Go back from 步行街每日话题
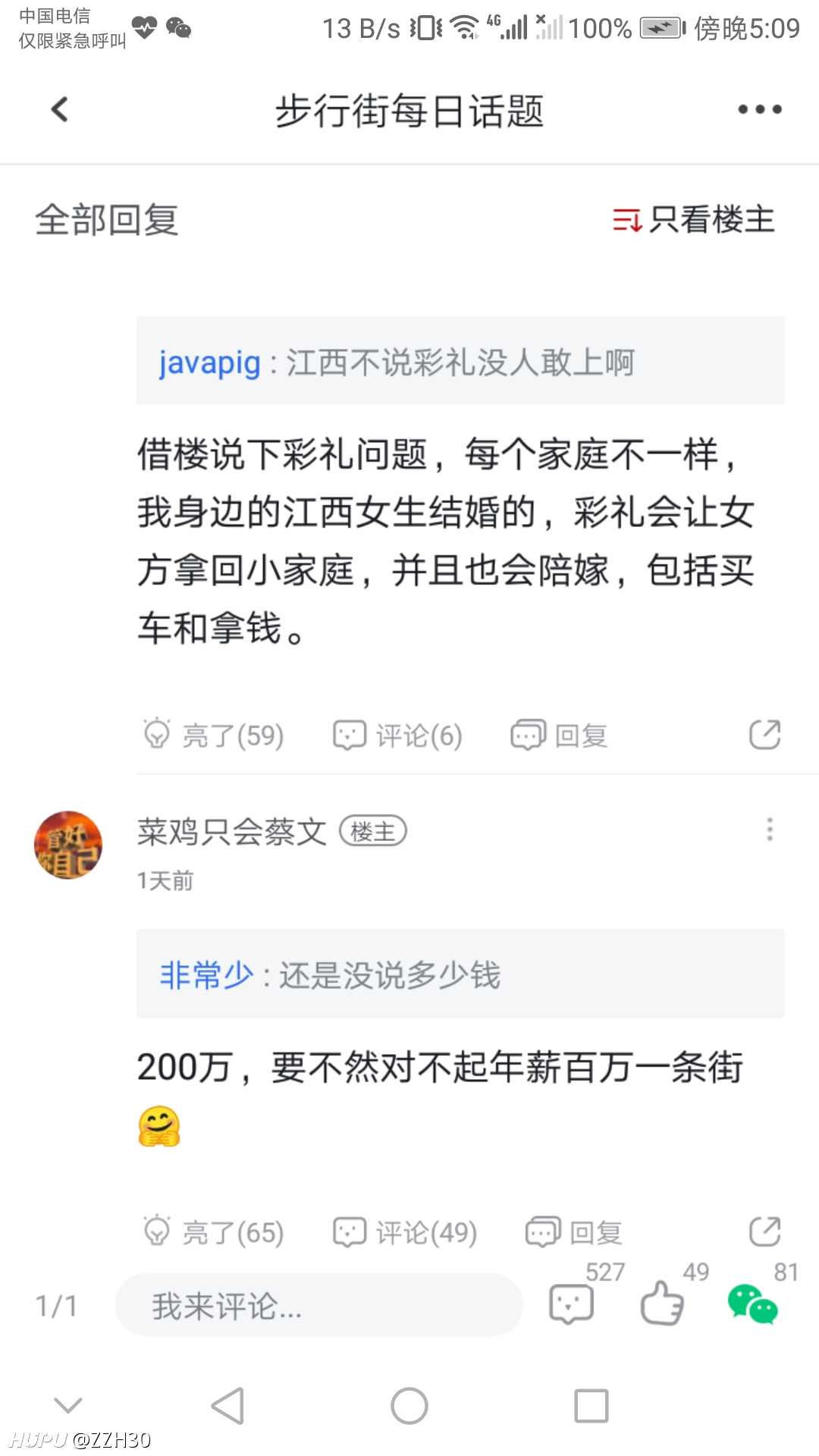This screenshot has height=1456, width=819. (x=59, y=109)
